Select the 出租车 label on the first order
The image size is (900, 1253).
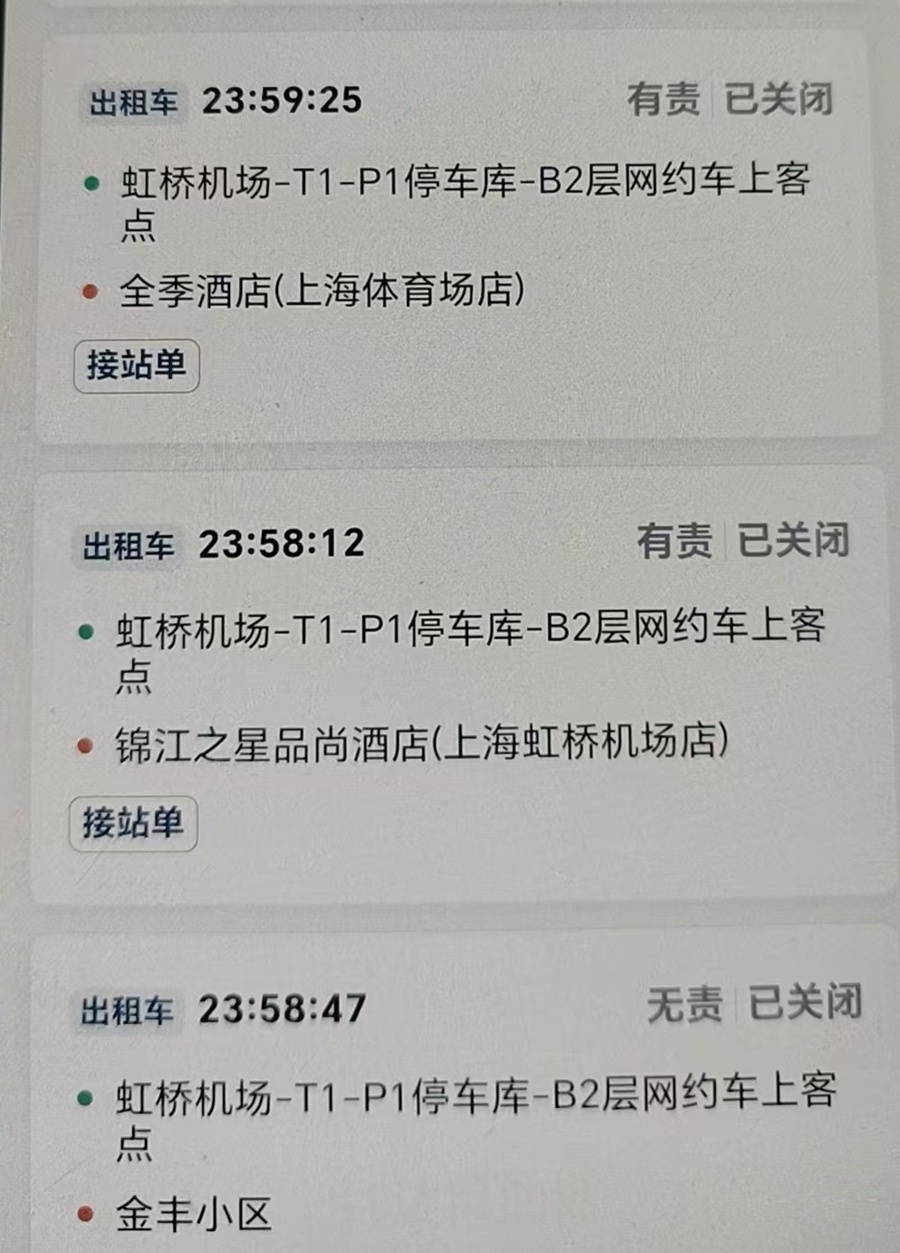(x=130, y=98)
